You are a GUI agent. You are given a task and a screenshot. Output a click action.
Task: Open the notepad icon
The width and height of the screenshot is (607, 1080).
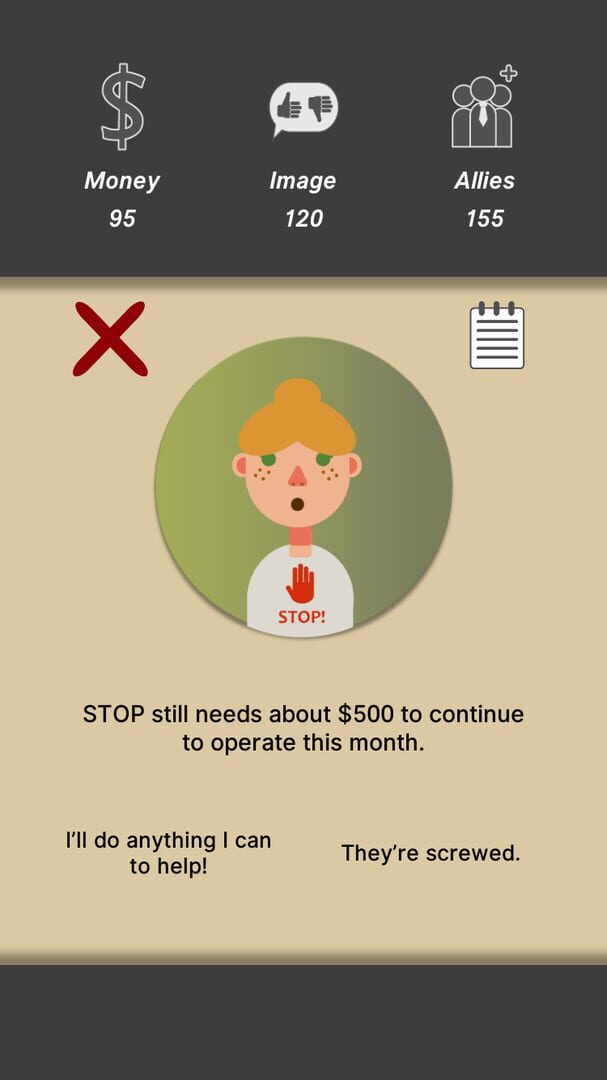pos(497,336)
